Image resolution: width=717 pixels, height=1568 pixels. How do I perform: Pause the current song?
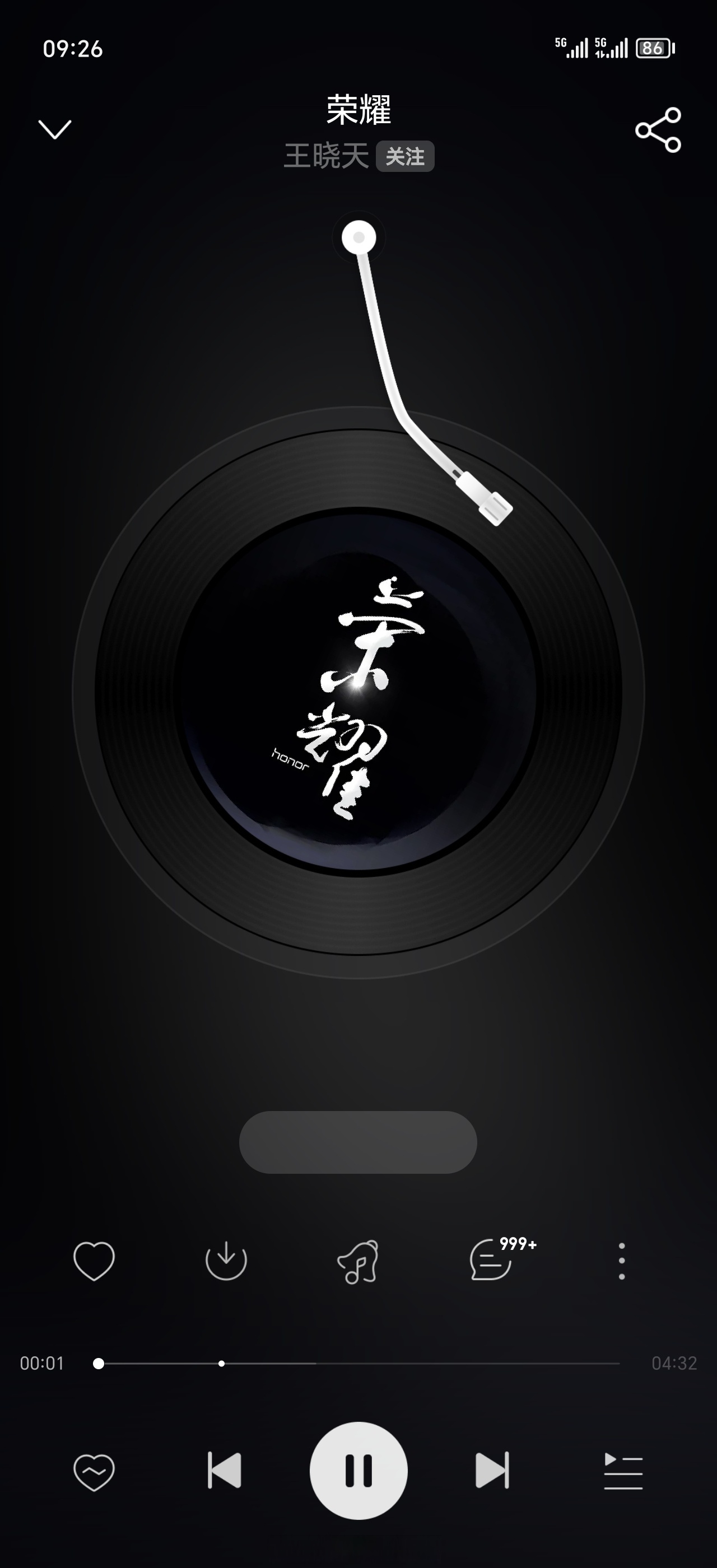tap(358, 1471)
